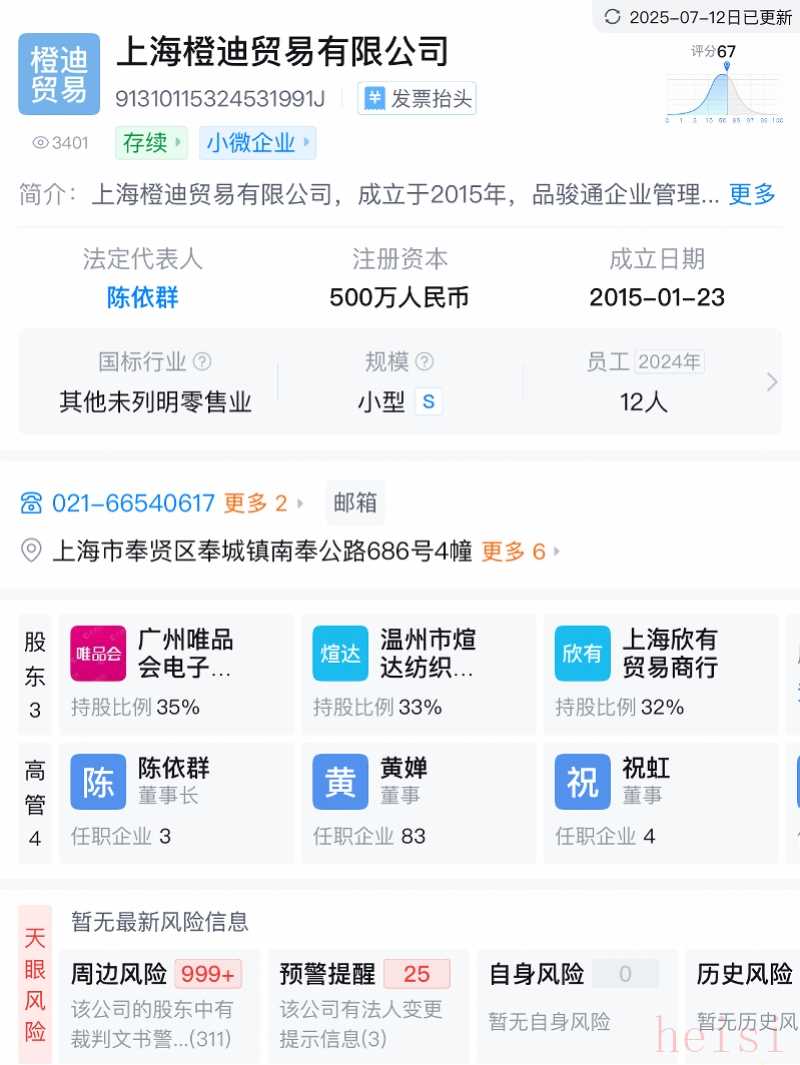Image resolution: width=800 pixels, height=1065 pixels.
Task: Open legal representative 陈依群's profile
Action: click(143, 297)
